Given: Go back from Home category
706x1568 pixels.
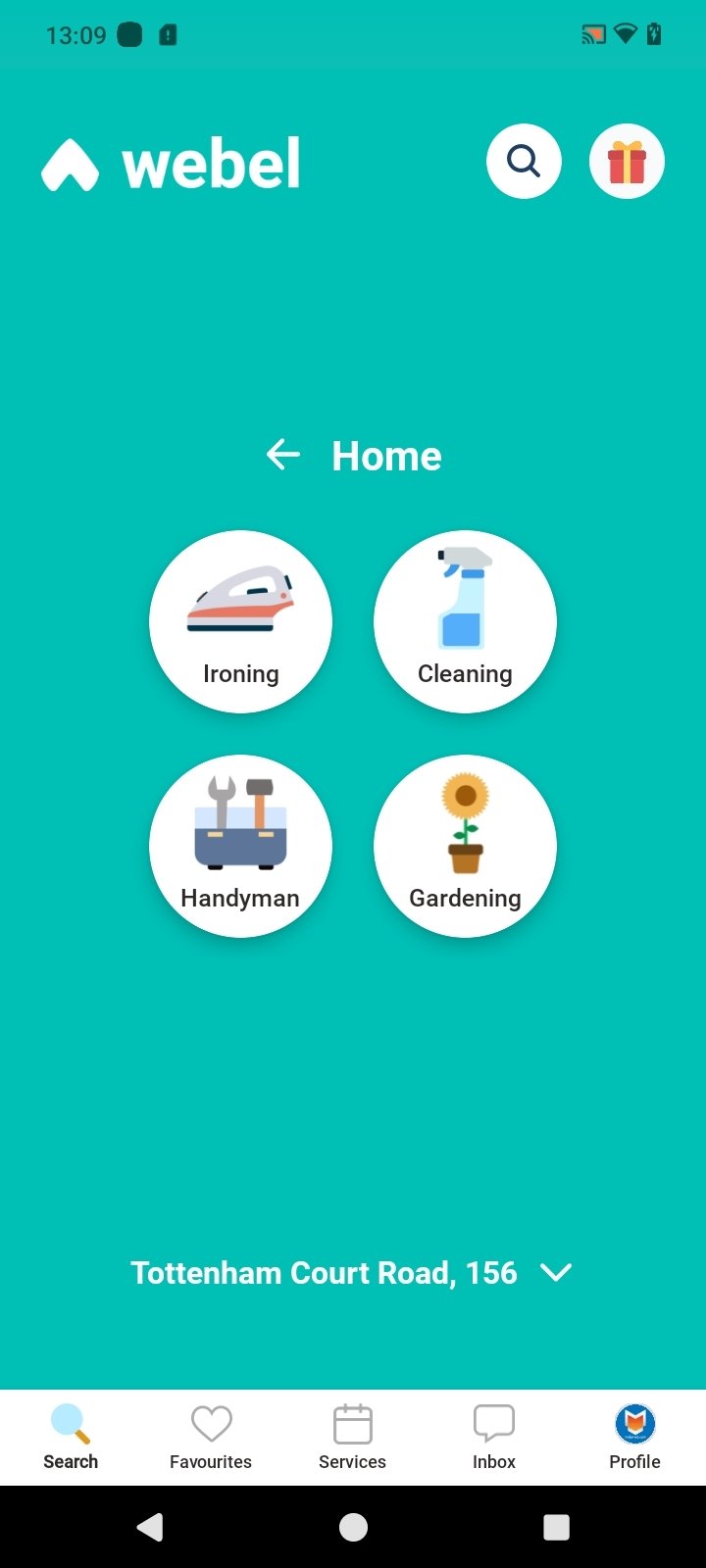Looking at the screenshot, I should coord(283,455).
